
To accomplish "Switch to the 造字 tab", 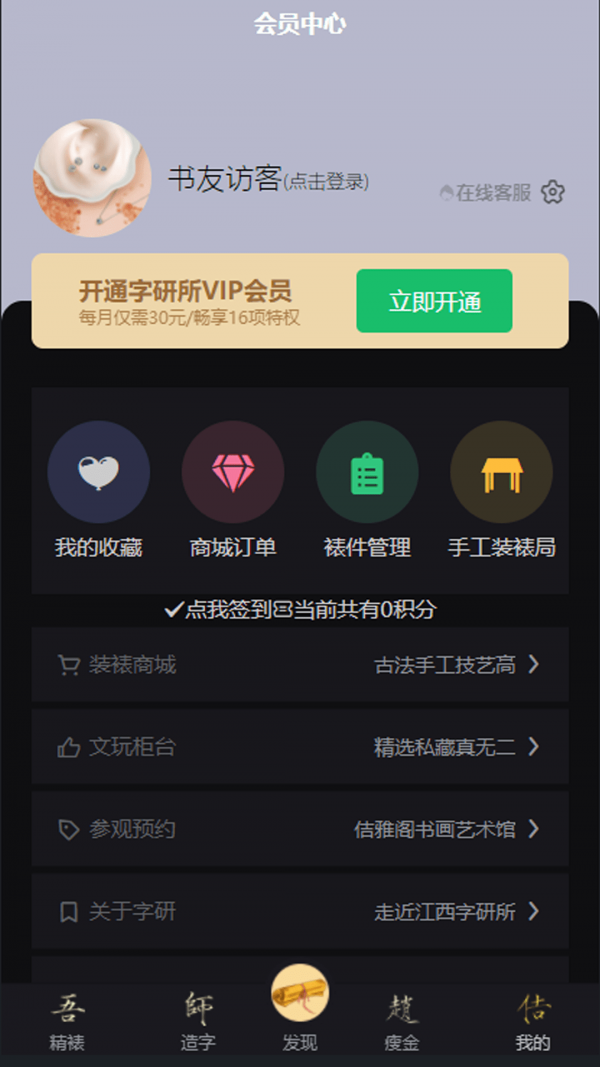I will point(198,1022).
